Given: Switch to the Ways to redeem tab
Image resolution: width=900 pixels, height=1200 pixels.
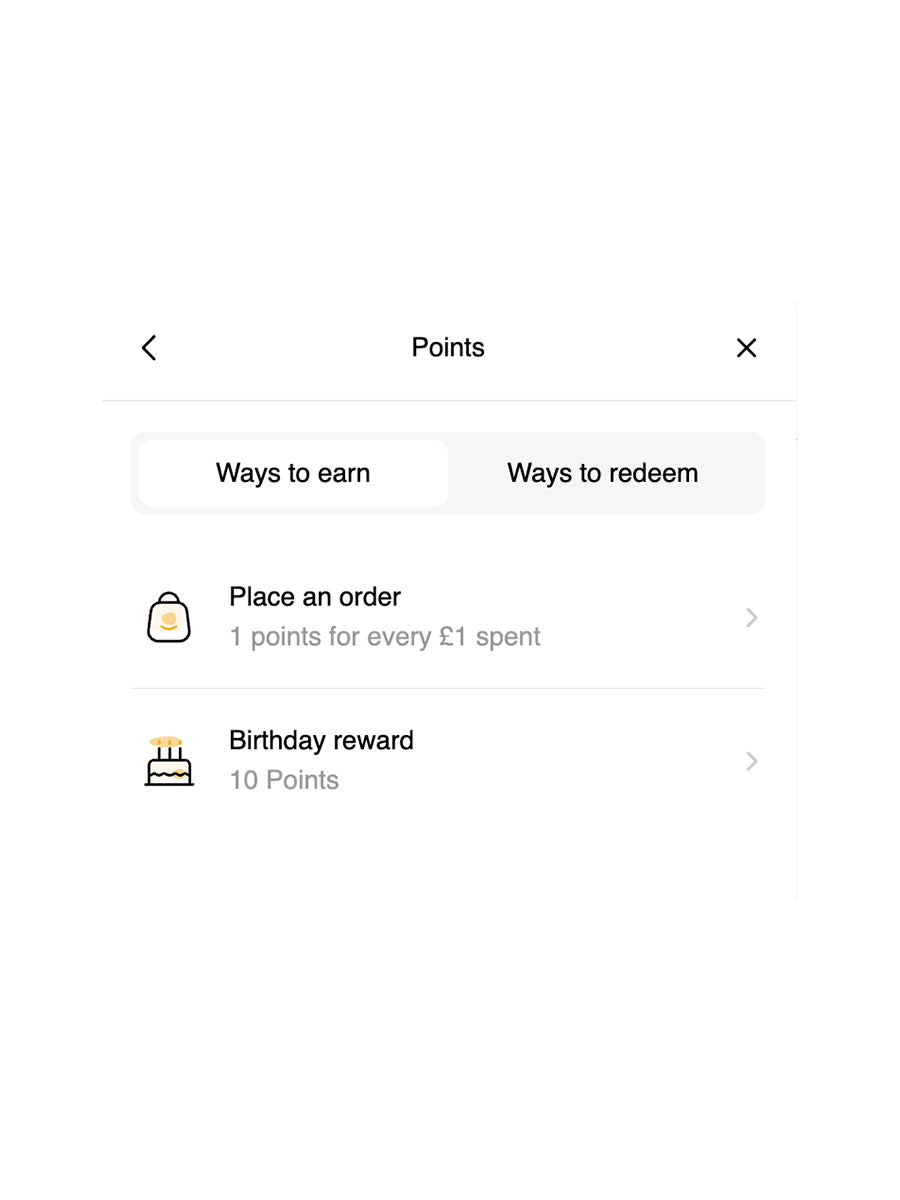Looking at the screenshot, I should [x=602, y=473].
